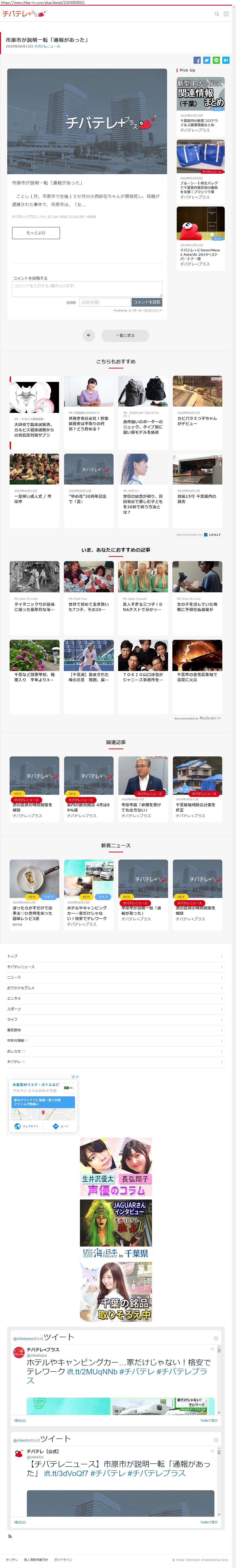Screen dimensions: 236x1568
Task: Share the article on Facebook
Action: coord(197,60)
